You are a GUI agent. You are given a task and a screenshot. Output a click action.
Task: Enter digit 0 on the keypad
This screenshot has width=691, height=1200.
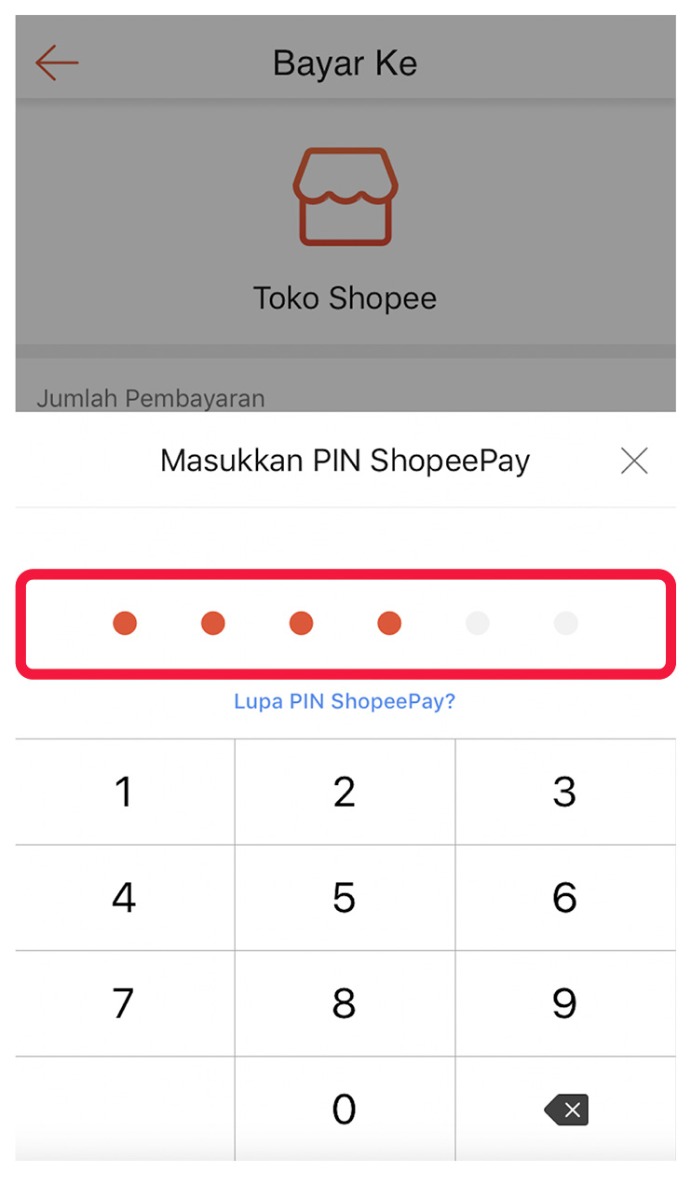(344, 1109)
